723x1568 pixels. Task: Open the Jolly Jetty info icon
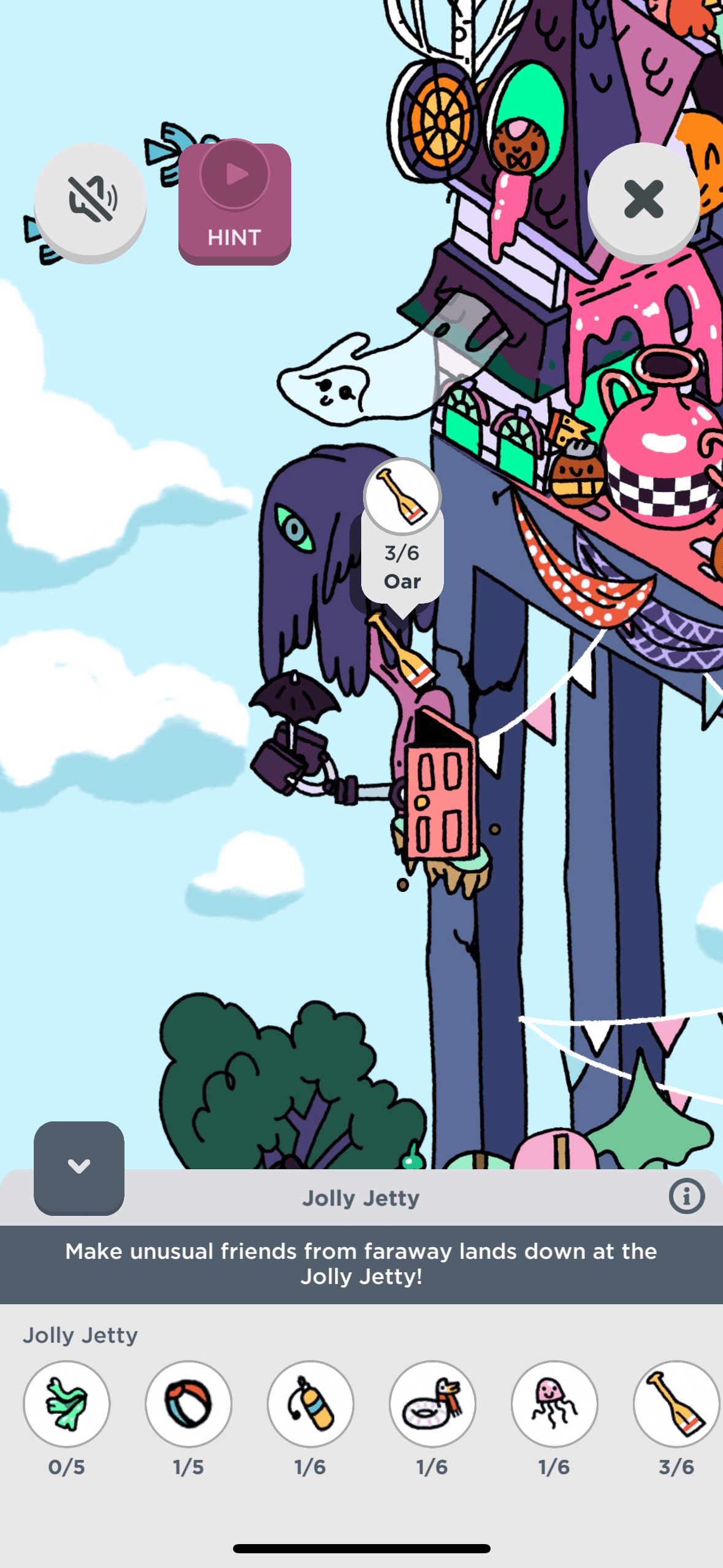click(686, 1196)
